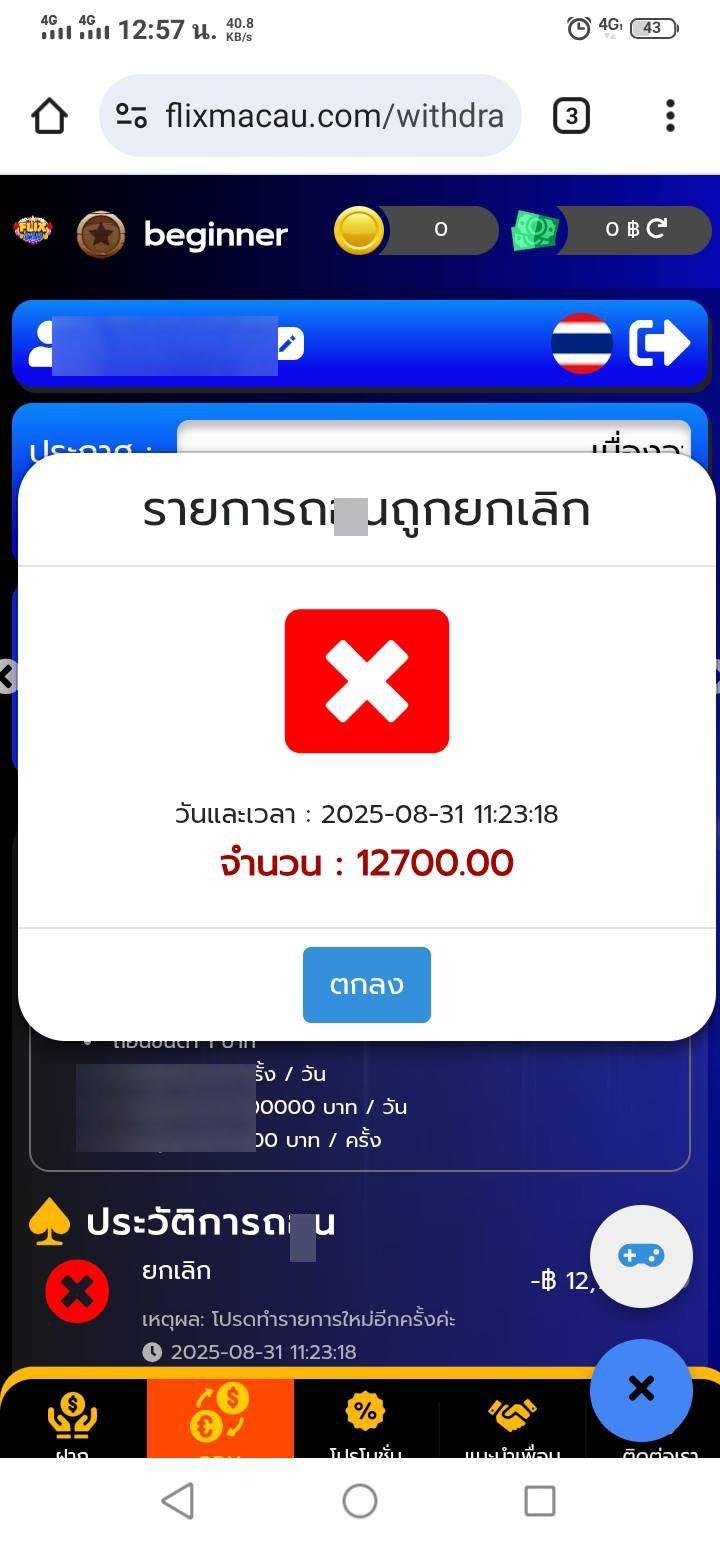720x1544 pixels.
Task: Open the browser home page
Action: 49,116
